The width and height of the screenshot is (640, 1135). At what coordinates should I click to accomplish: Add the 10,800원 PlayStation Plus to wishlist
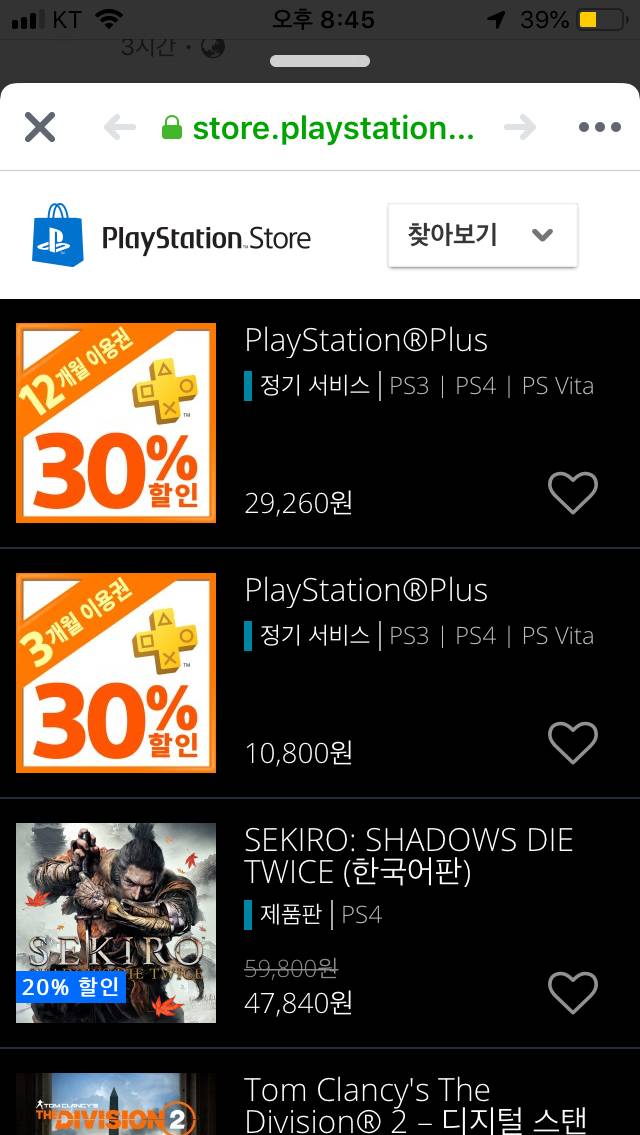coord(573,743)
